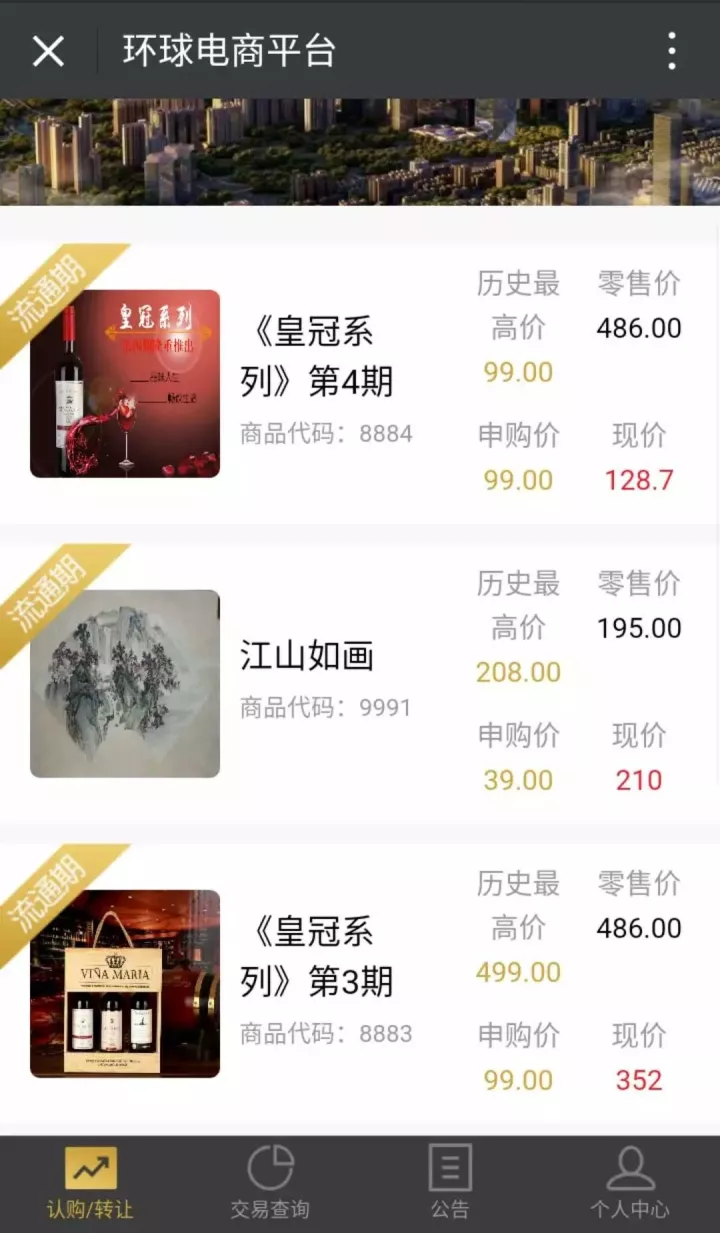Tap the current price 128.7
This screenshot has height=1233, width=720.
click(638, 480)
